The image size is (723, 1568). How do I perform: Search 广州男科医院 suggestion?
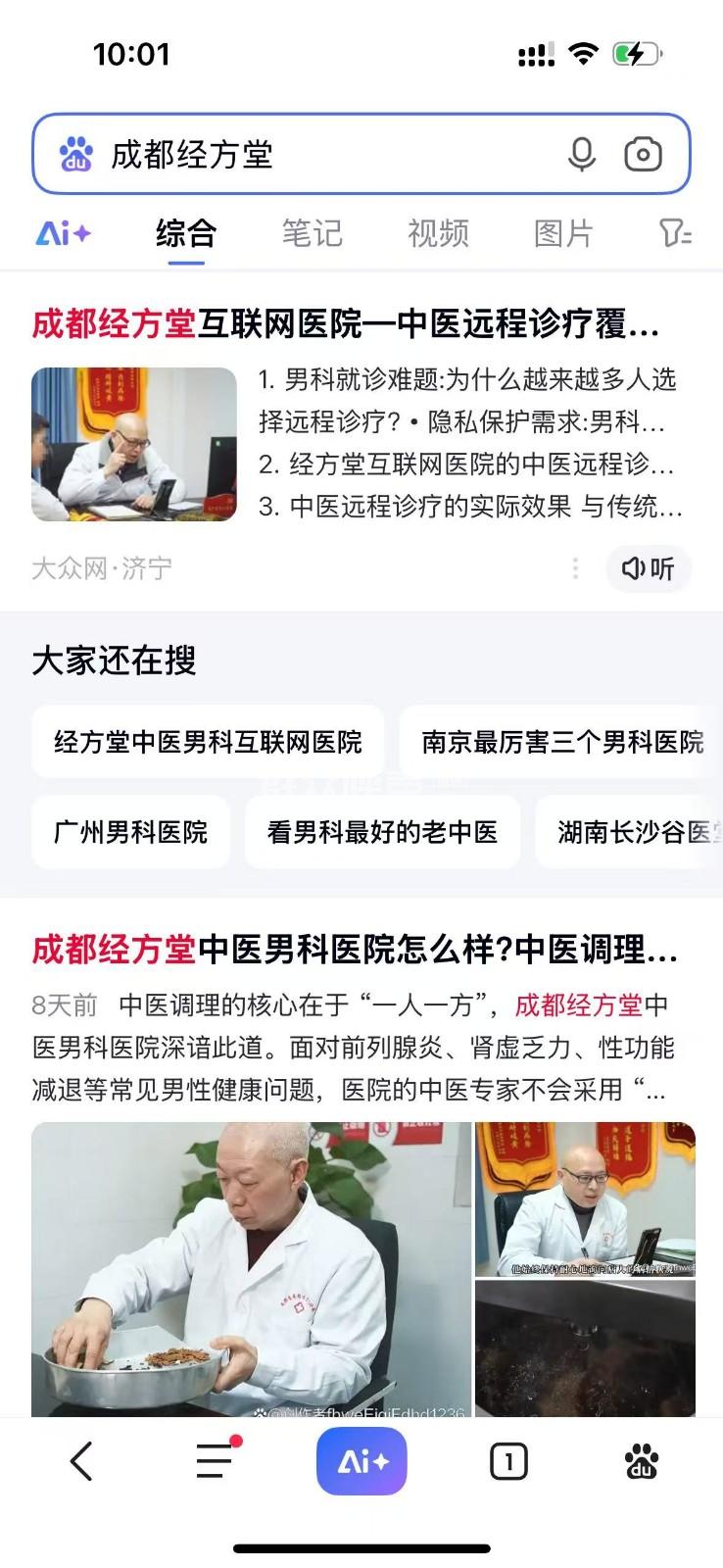(x=130, y=832)
